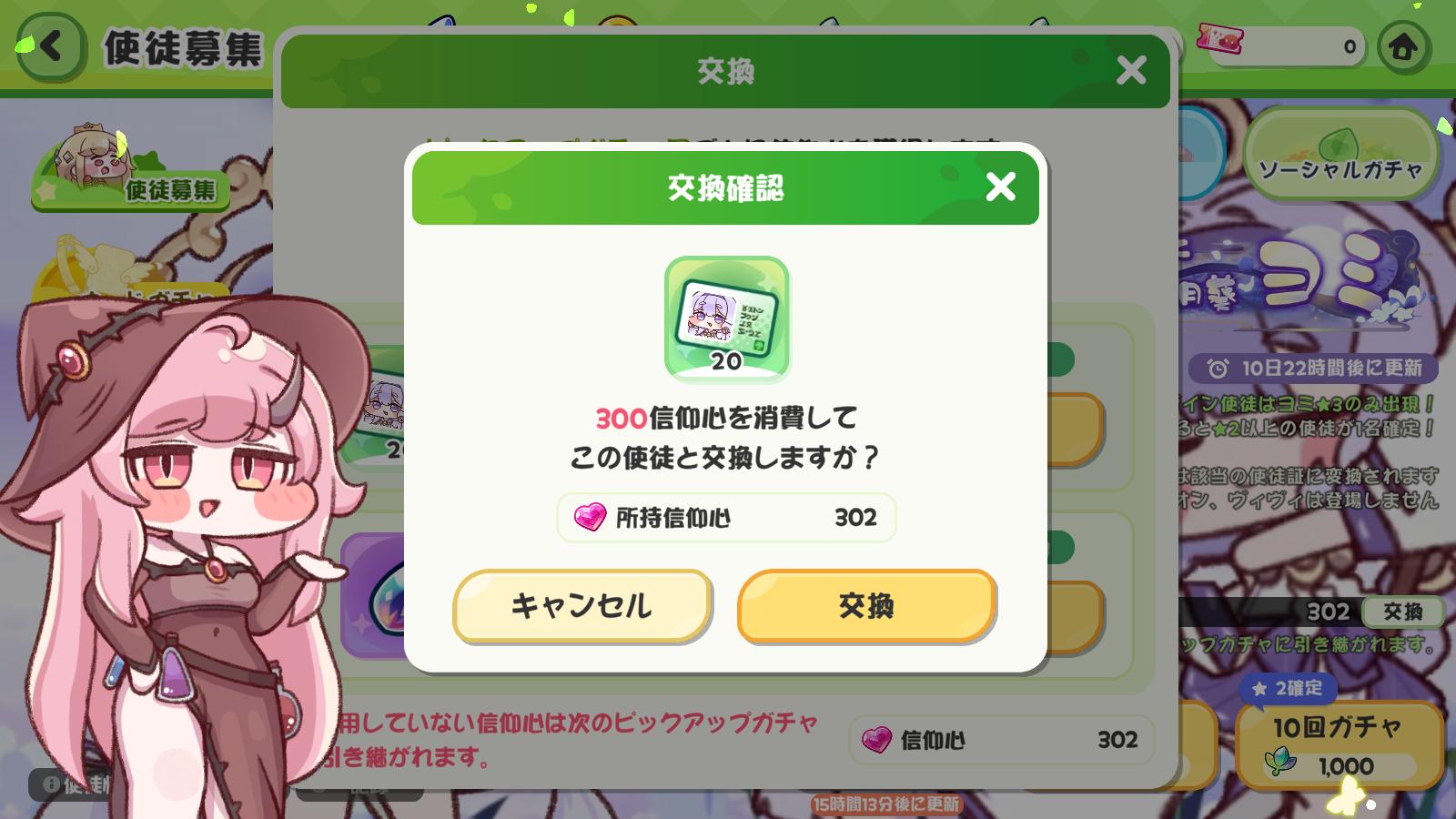The image size is (1456, 819).
Task: Roll the 10回ガチャ for 1,000
Action: coord(1338,742)
